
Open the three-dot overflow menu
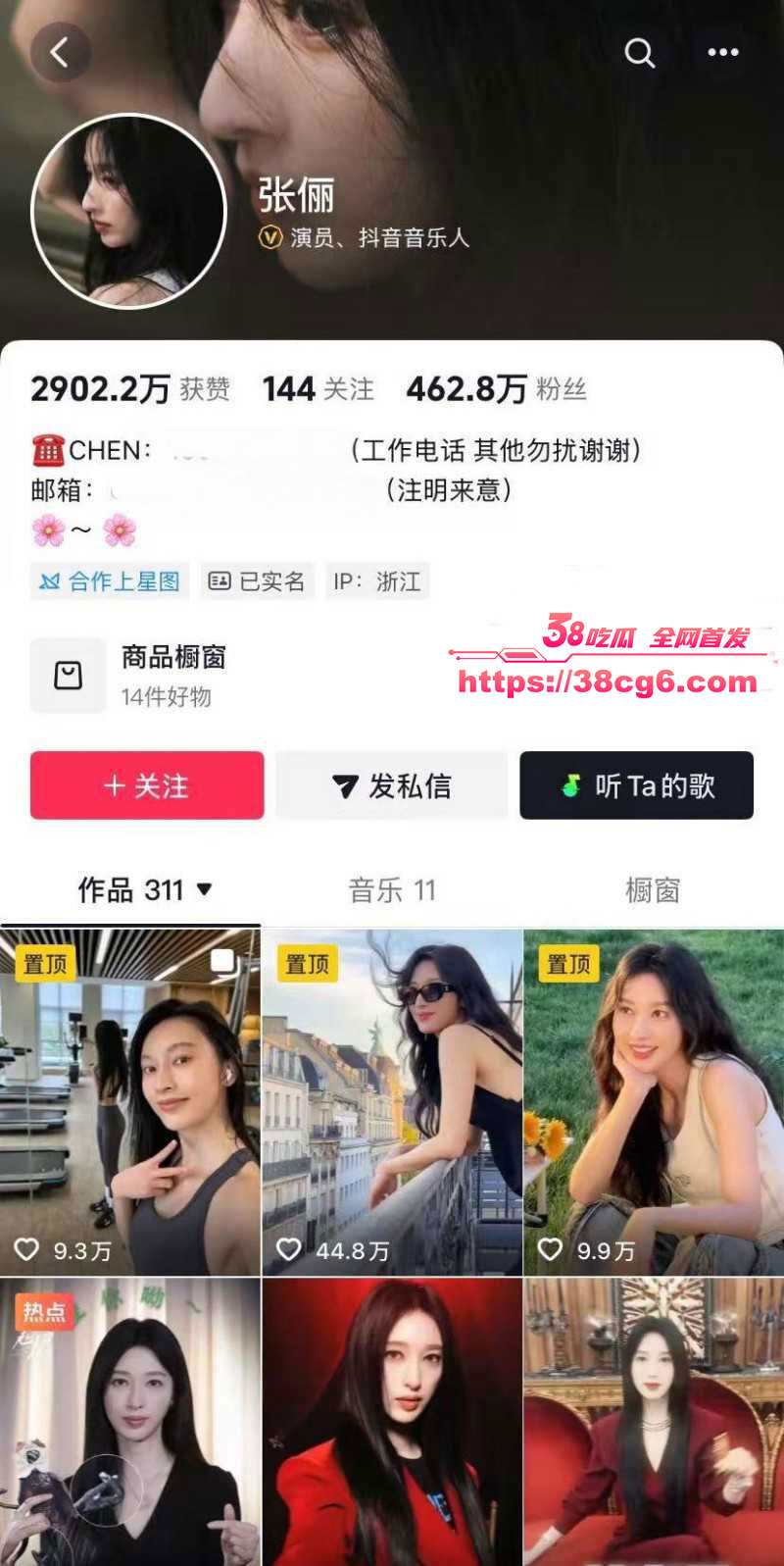tap(723, 53)
